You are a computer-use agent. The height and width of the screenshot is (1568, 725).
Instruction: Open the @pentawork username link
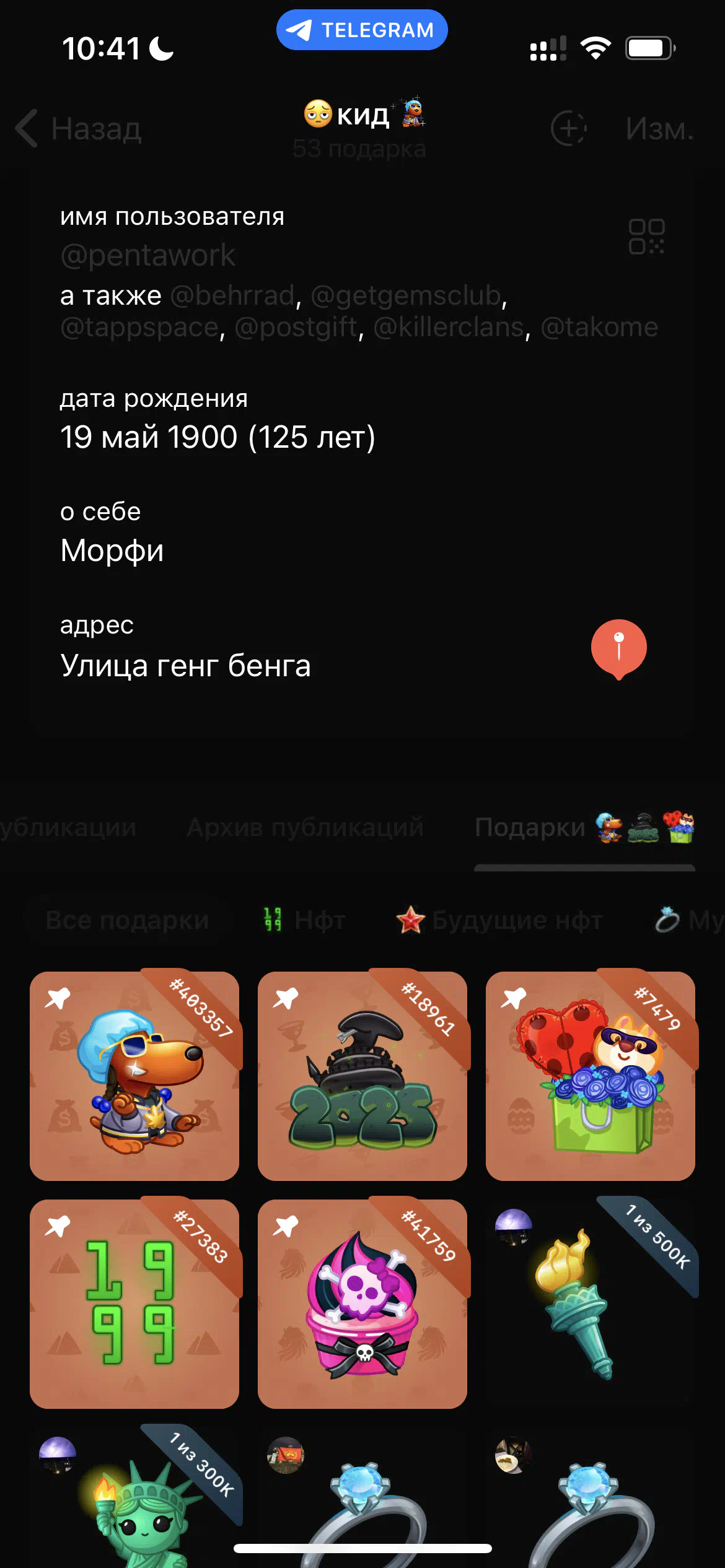tap(147, 256)
